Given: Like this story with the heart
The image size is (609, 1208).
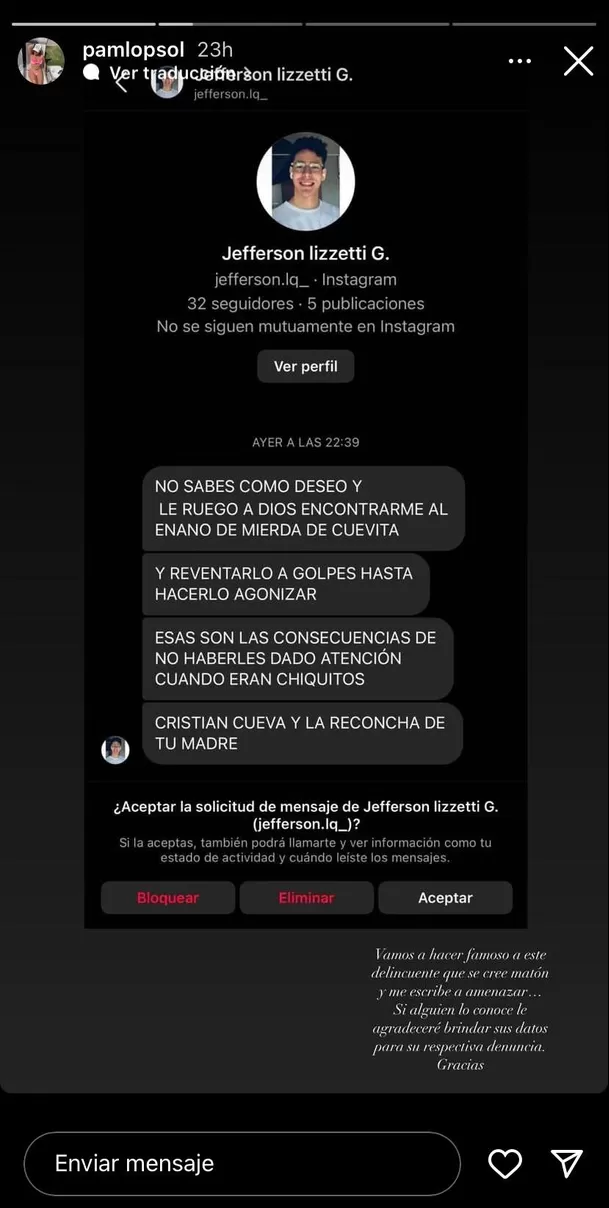Looking at the screenshot, I should (x=505, y=1163).
